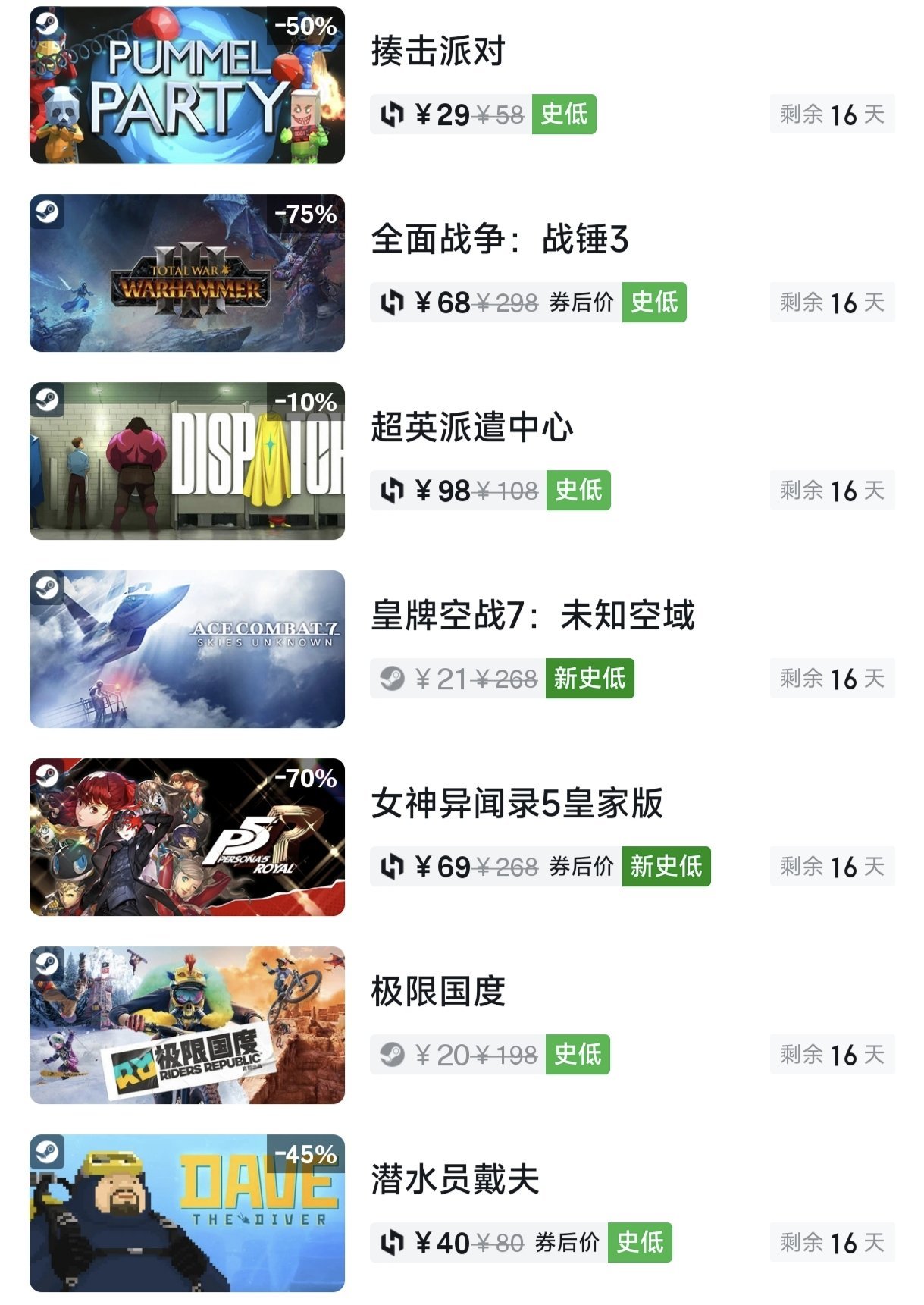View the 超英派遣中心 game listing
The height and width of the screenshot is (1305, 924).
[471, 428]
